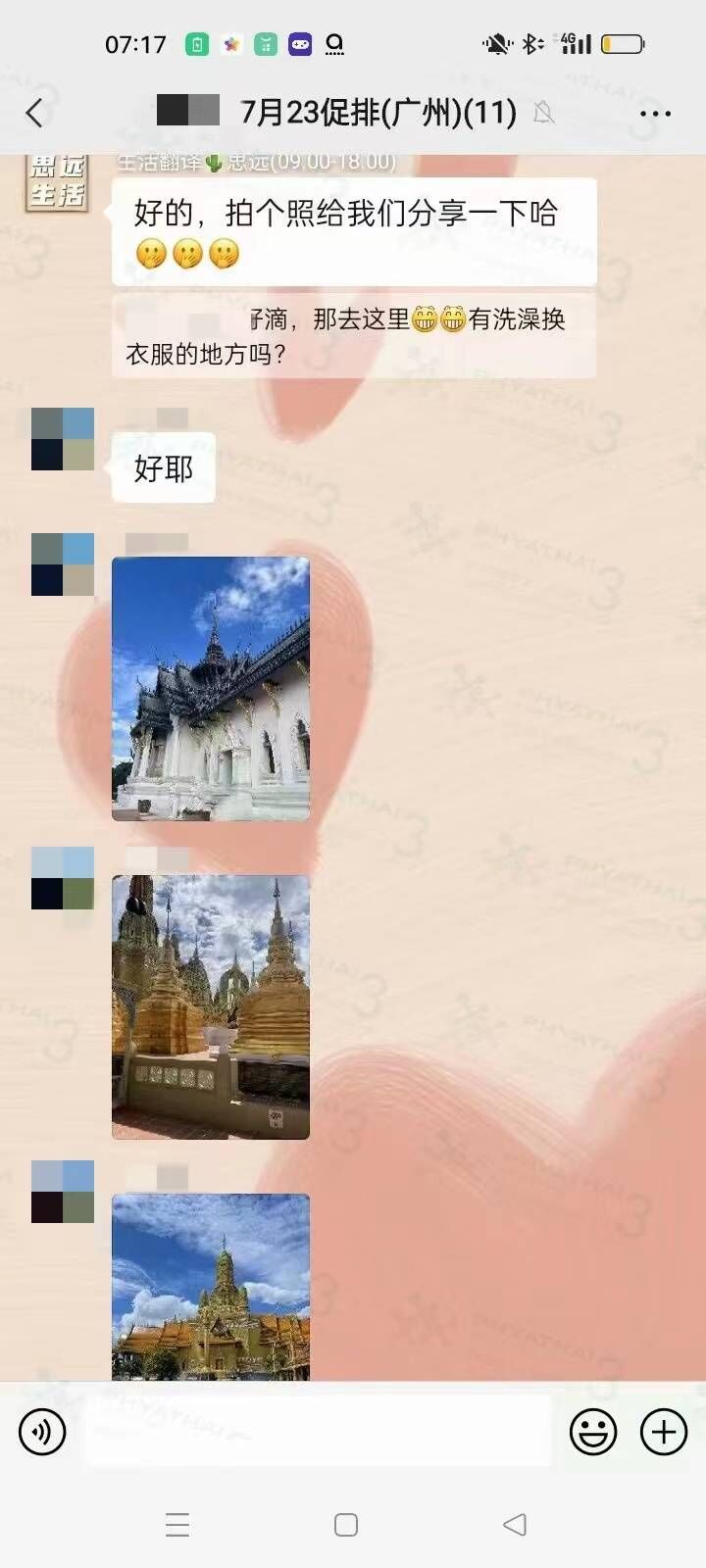
Task: Switch to voice message input
Action: coord(42,1432)
